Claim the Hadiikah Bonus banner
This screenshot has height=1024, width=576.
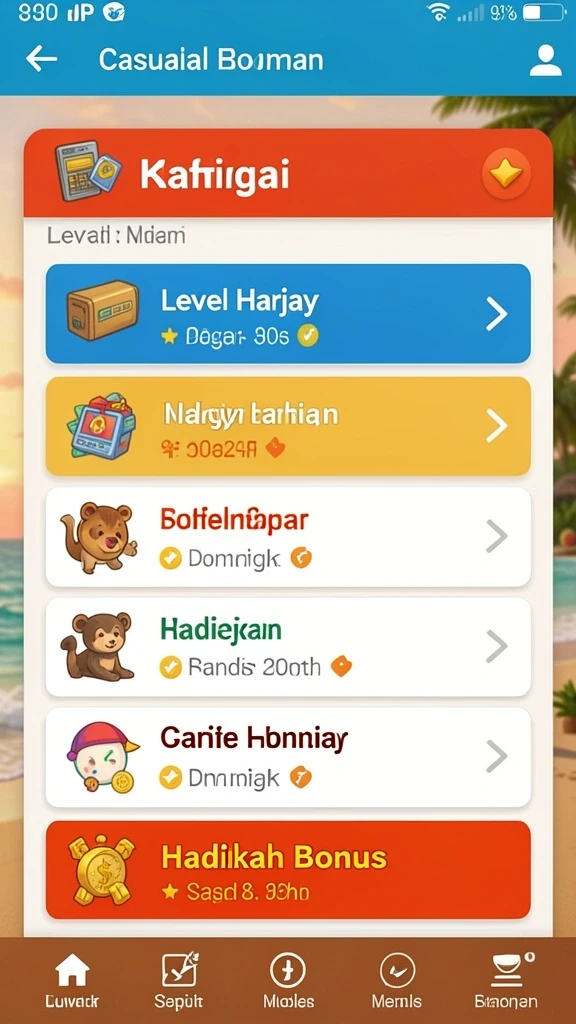point(288,870)
